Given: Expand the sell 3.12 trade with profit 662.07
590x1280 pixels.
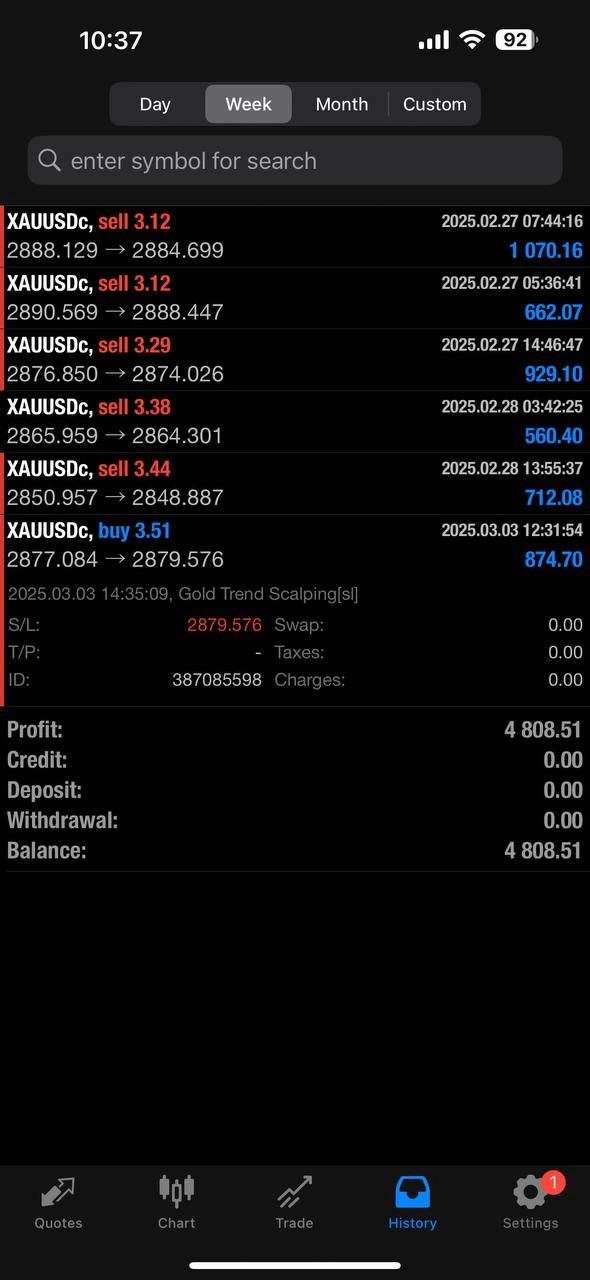Looking at the screenshot, I should [295, 298].
